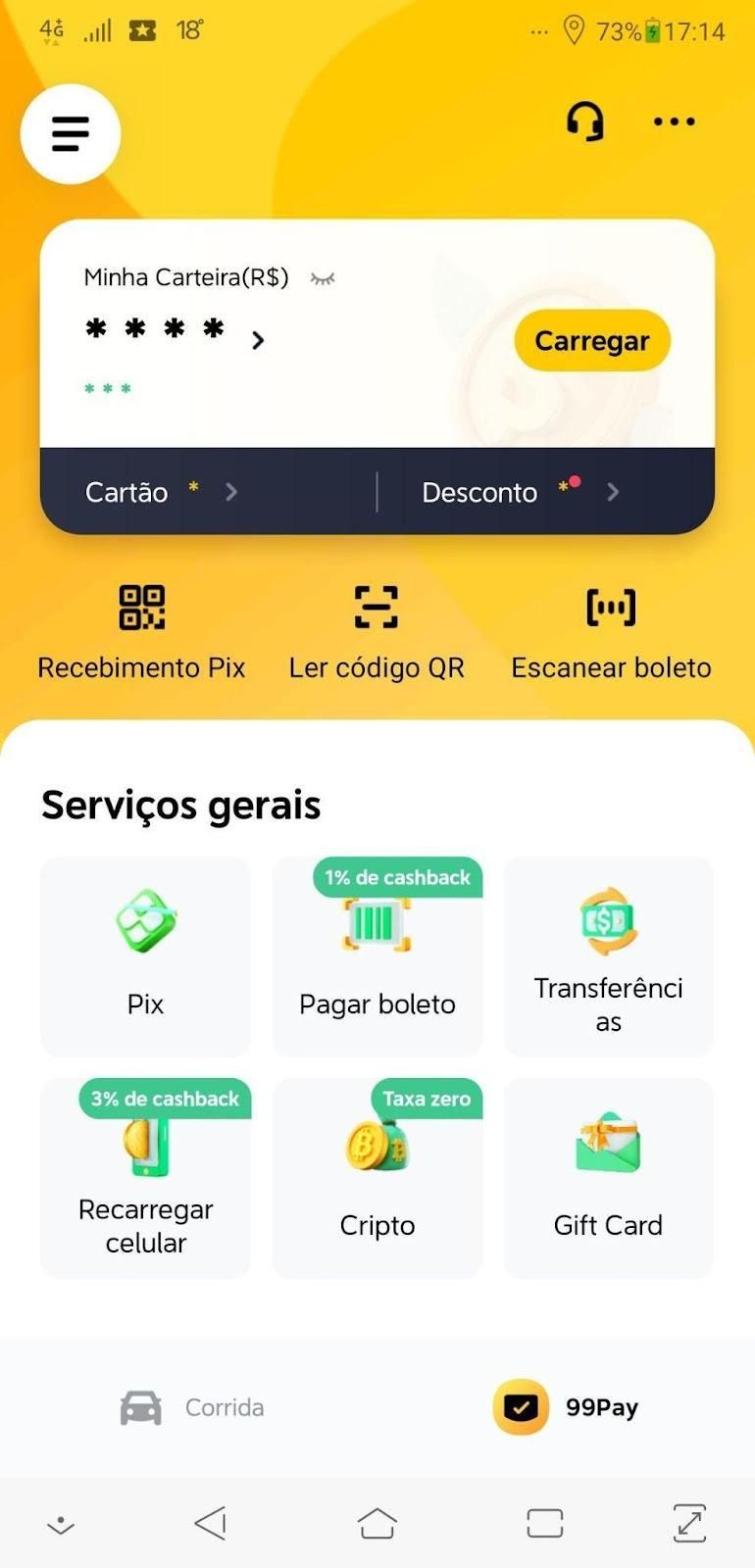Viewport: 755px width, 1568px height.
Task: Switch to the Corrida tab
Action: (192, 1407)
